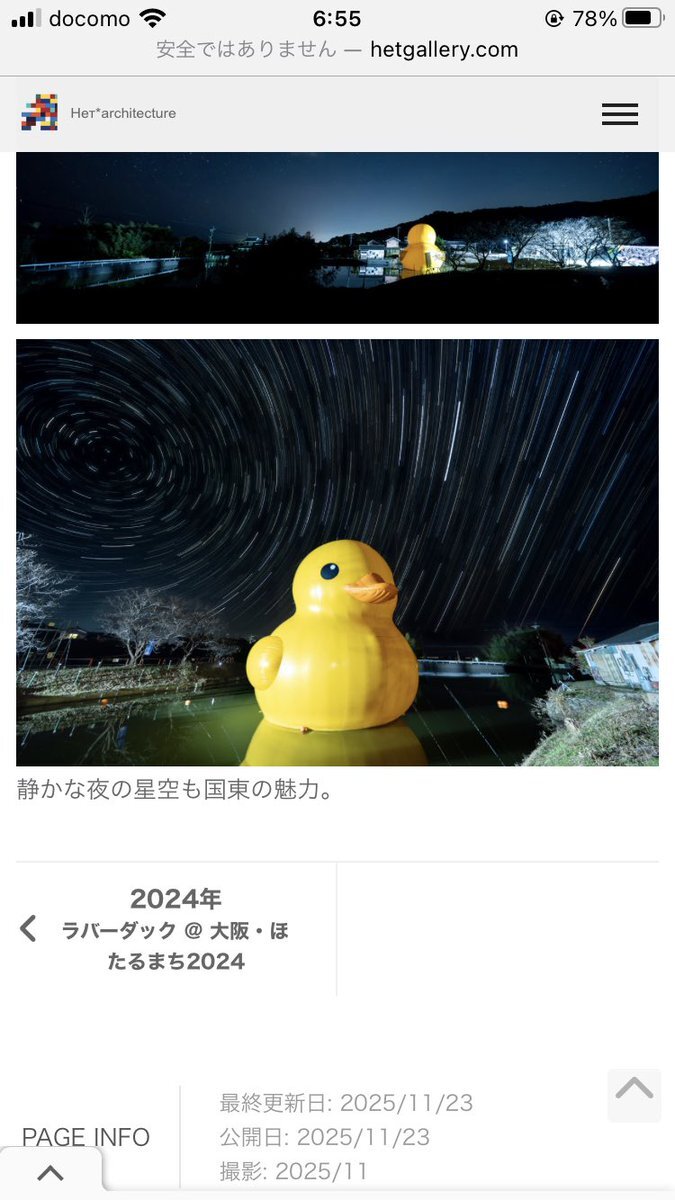Open previous post ラバーダック @ 大阪・ほたるまち2024
675x1200 pixels.
coord(175,930)
